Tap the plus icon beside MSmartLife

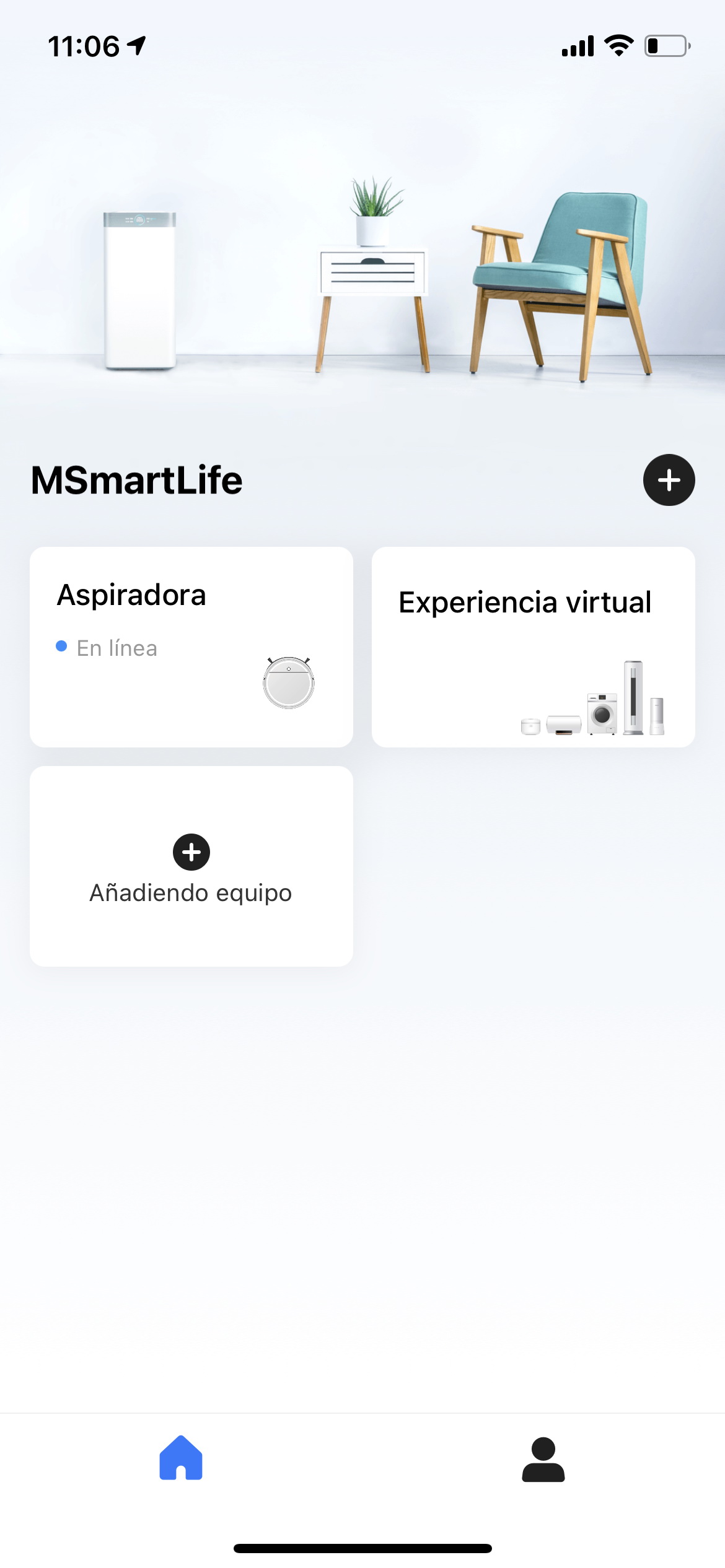coord(669,480)
